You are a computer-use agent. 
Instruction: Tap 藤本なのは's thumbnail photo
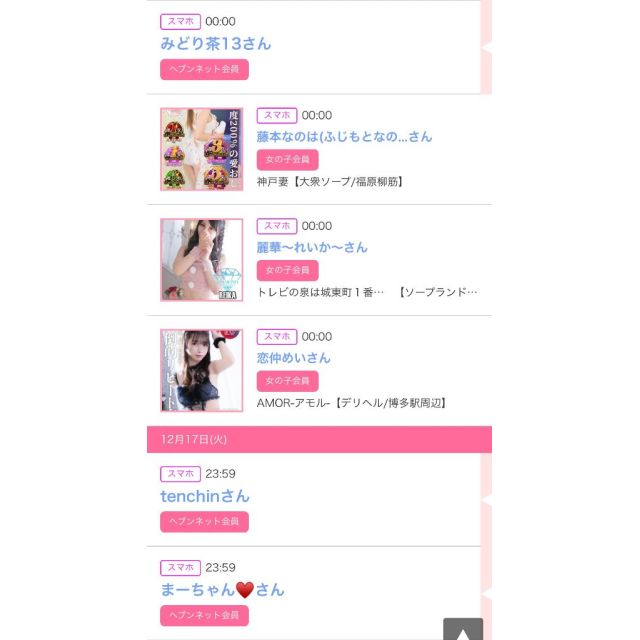201,149
